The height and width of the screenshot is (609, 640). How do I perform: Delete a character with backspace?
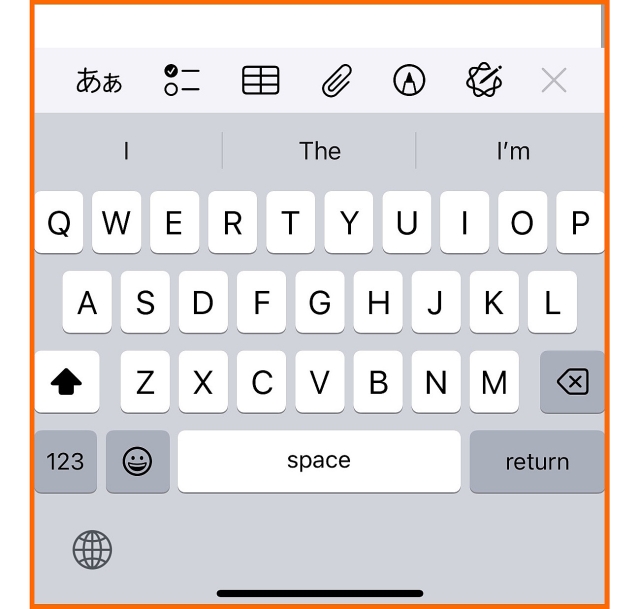tap(572, 382)
